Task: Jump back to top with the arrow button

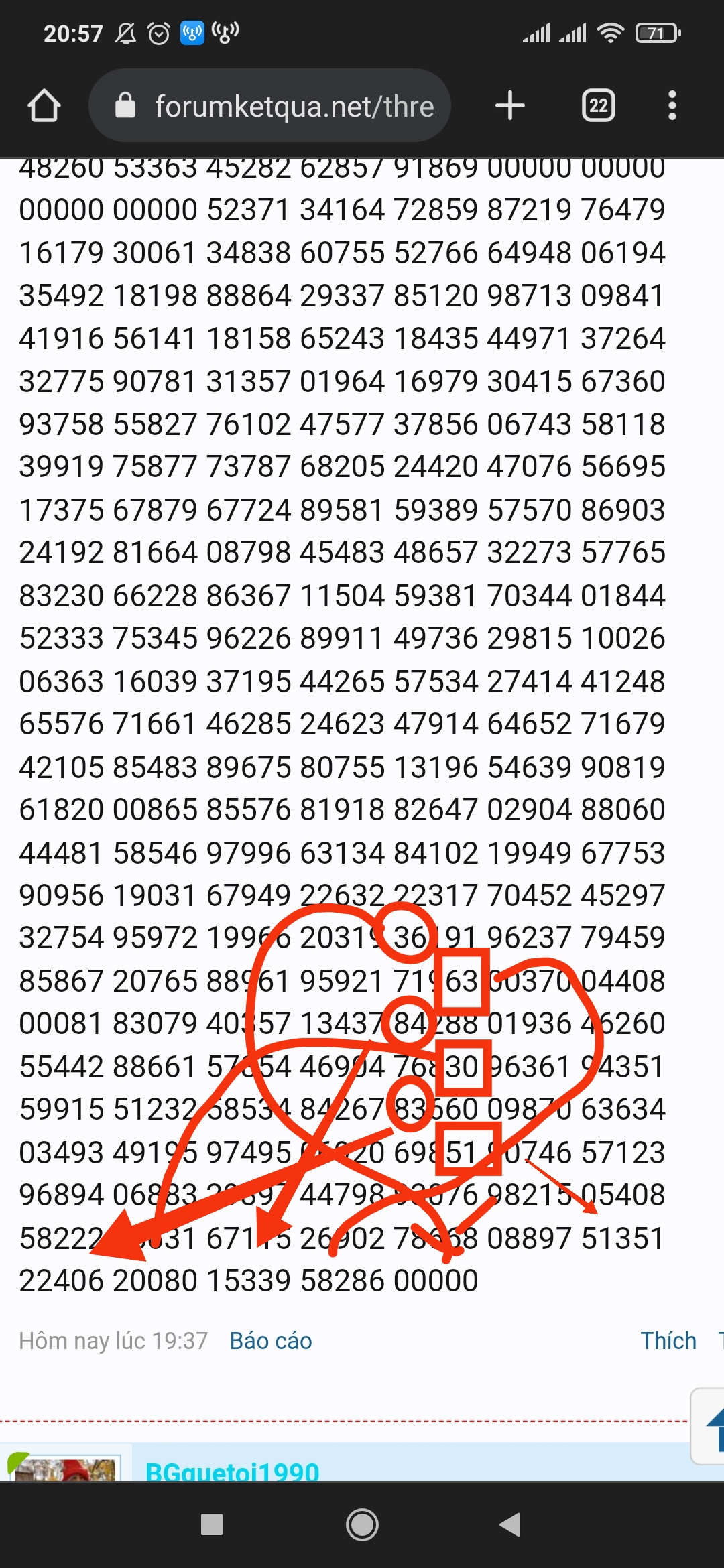Action: click(x=711, y=1427)
